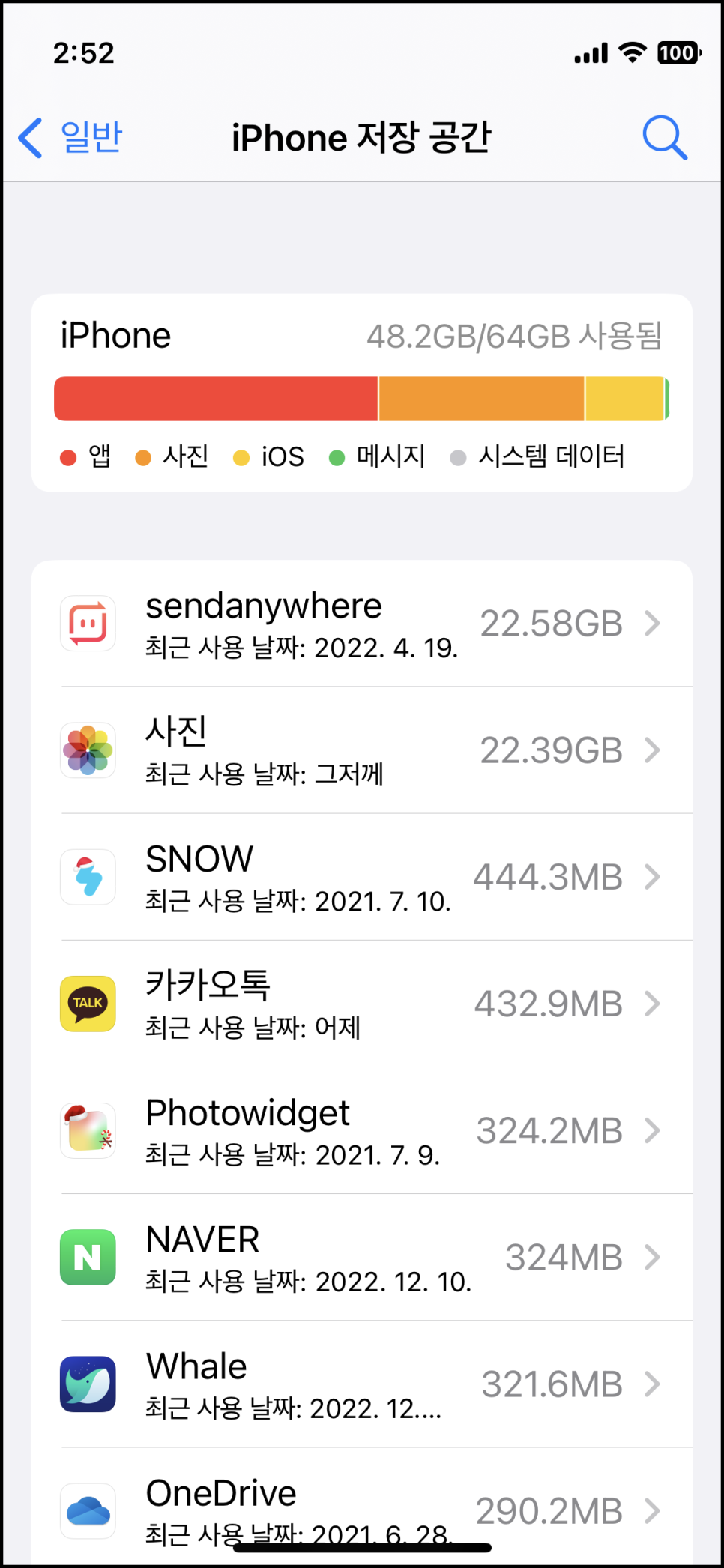Open NAVER storage details
Image resolution: width=724 pixels, height=1568 pixels.
click(x=362, y=1257)
